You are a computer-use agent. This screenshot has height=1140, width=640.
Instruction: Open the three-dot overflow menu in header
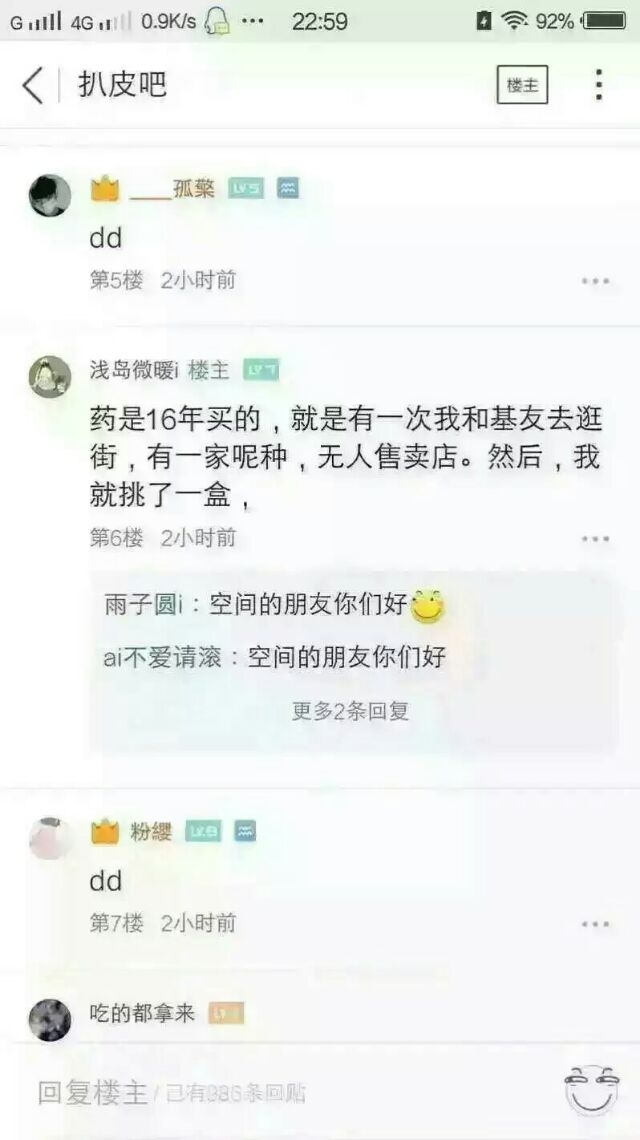[x=598, y=85]
